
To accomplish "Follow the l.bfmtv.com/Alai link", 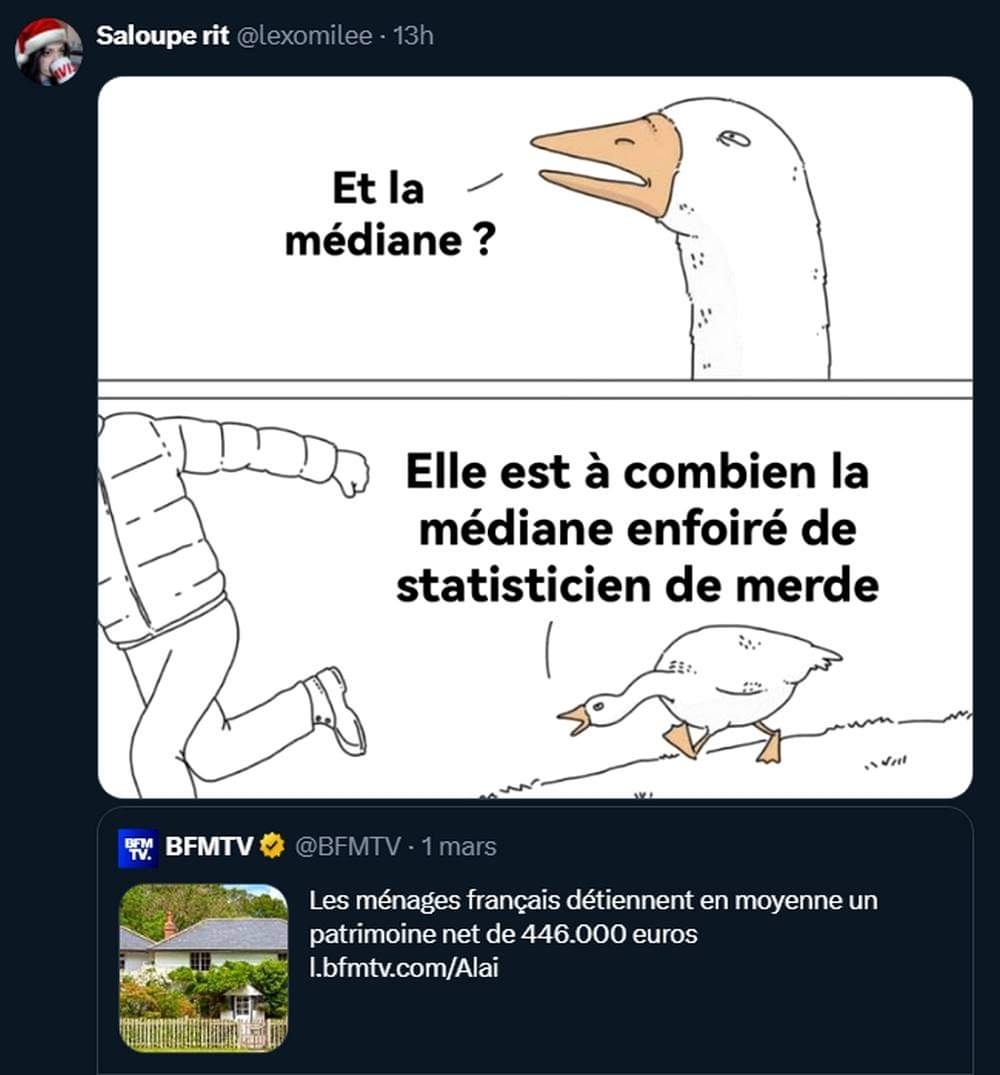I will point(403,969).
